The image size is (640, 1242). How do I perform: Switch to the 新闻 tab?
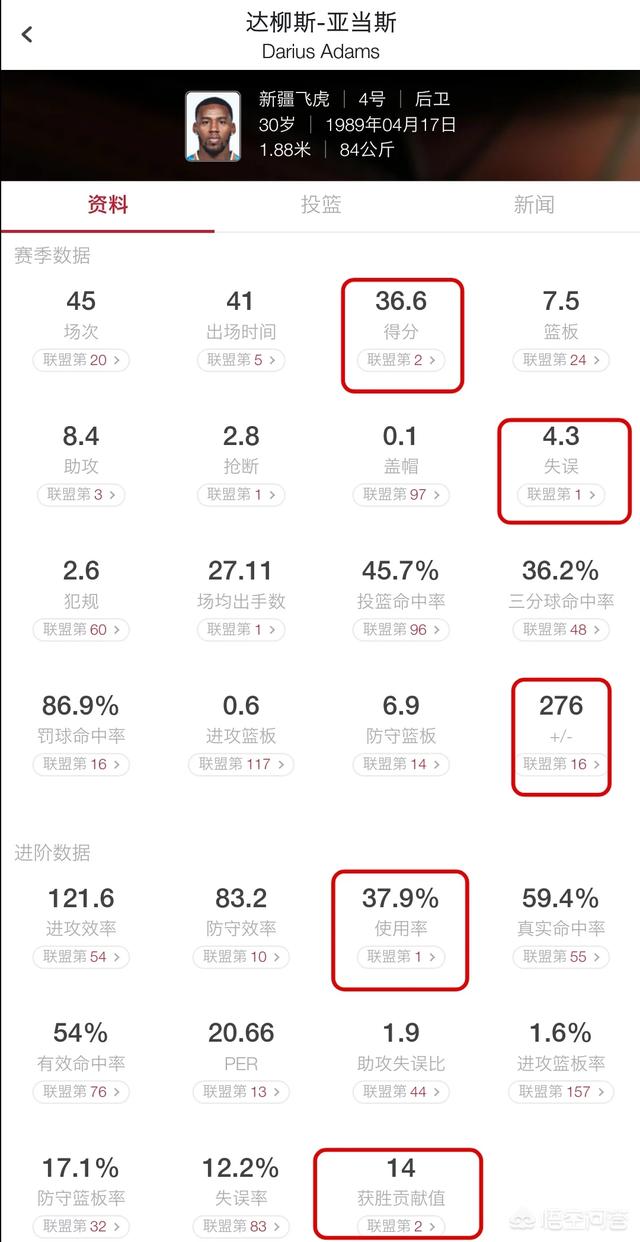(534, 205)
